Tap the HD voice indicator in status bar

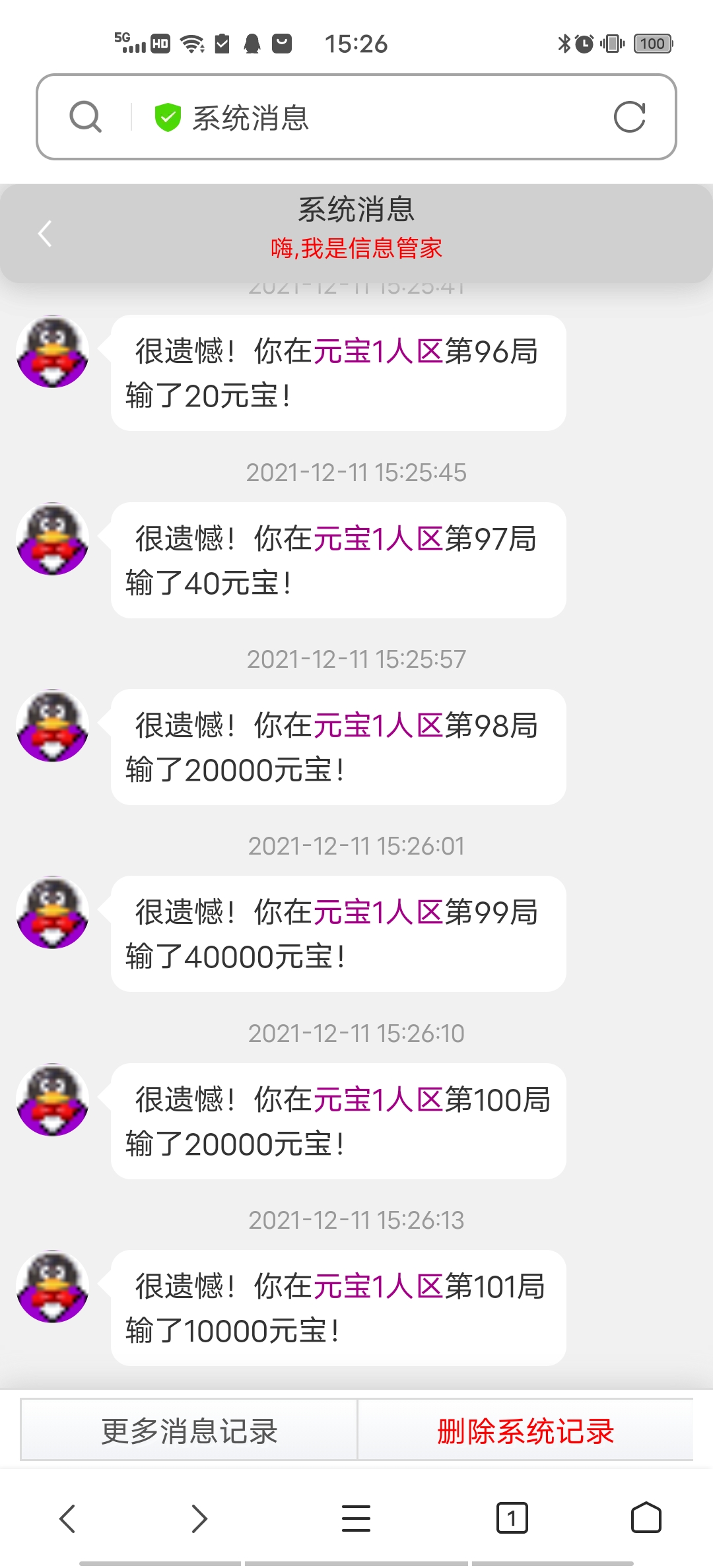pos(160,44)
